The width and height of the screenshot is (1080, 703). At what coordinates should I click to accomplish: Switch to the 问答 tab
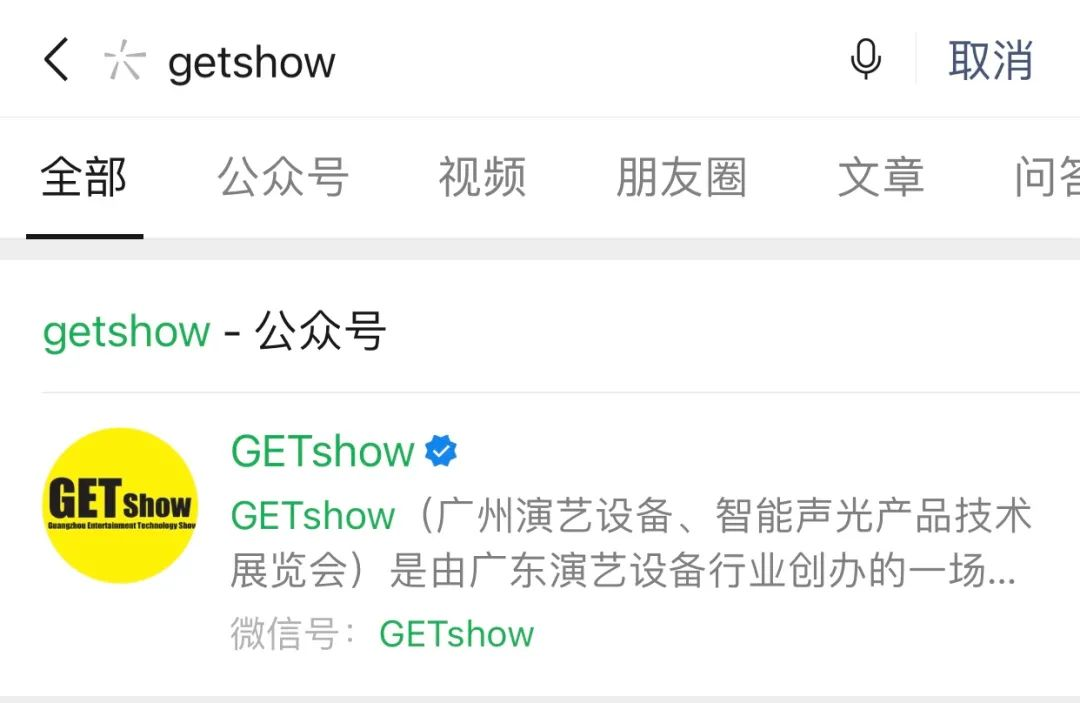[1047, 178]
